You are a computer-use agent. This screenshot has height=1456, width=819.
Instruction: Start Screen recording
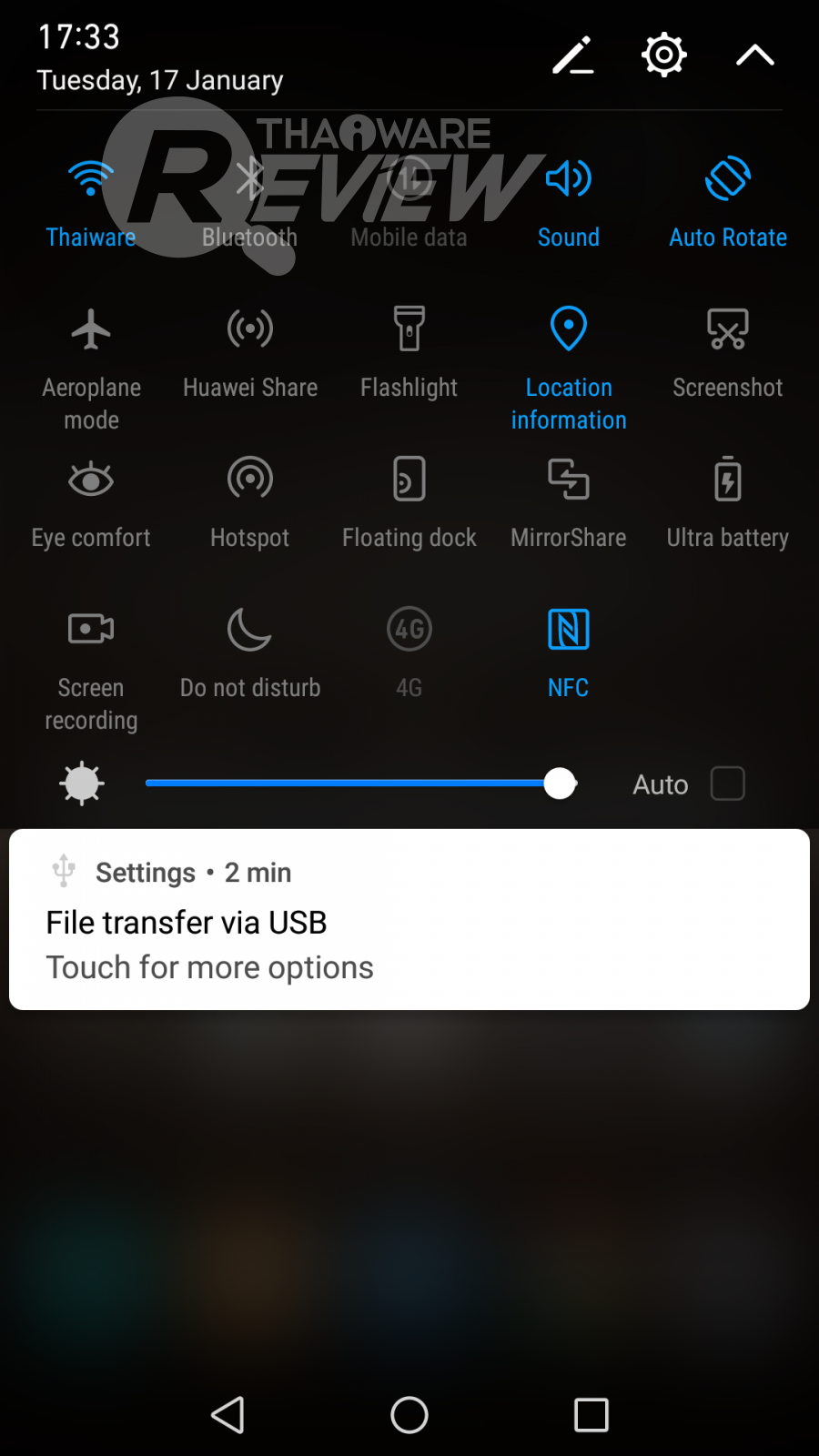click(x=91, y=630)
